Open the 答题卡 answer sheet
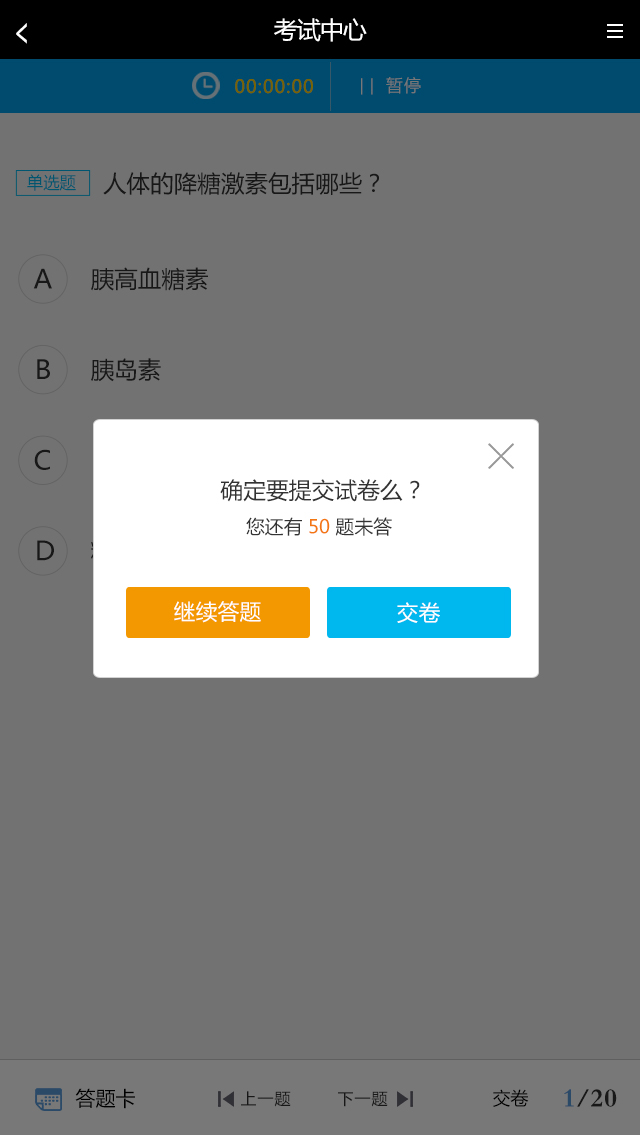Image resolution: width=640 pixels, height=1135 pixels. pos(86,1098)
